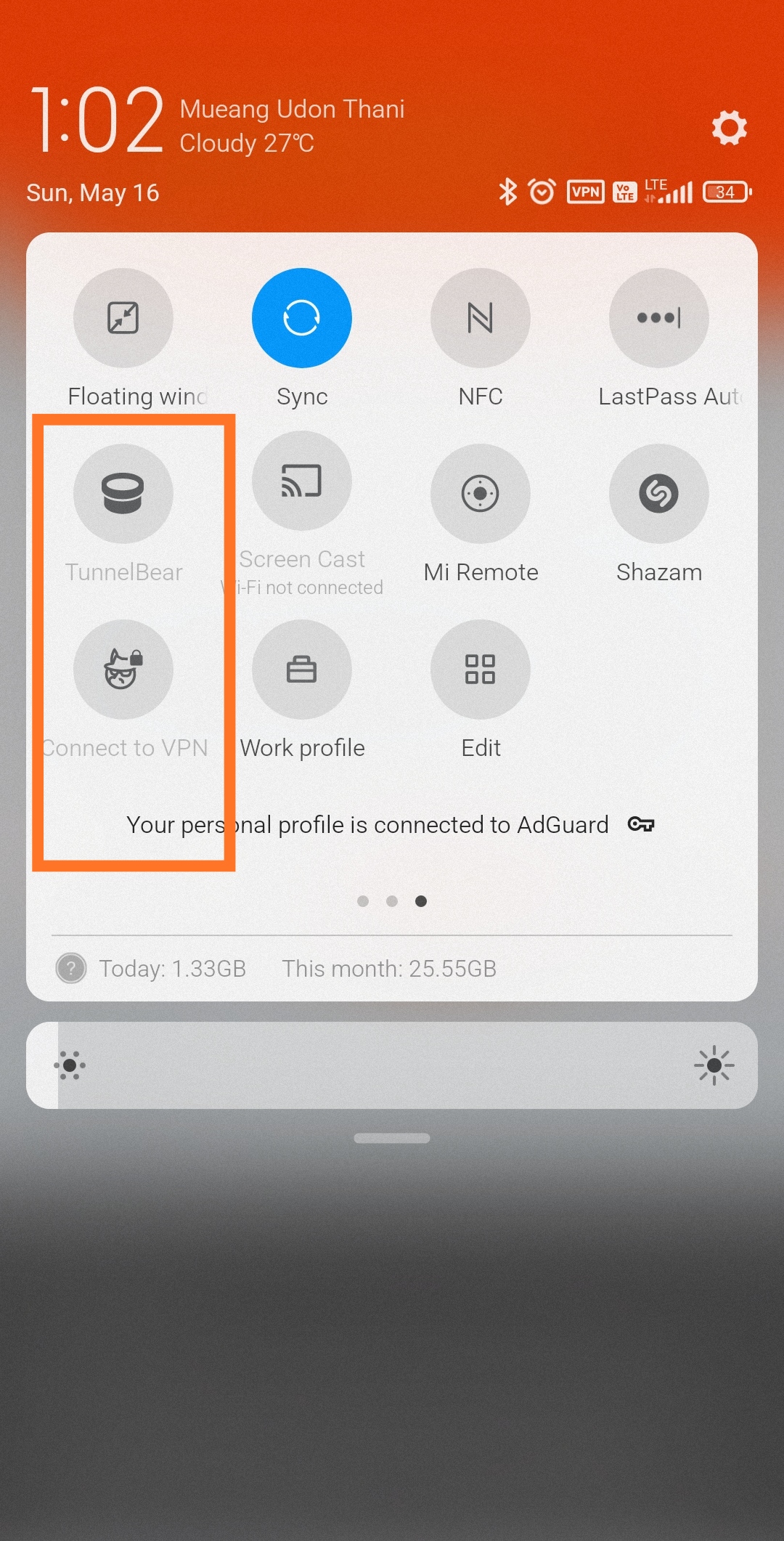Tap the Connect to VPN tile

click(123, 670)
